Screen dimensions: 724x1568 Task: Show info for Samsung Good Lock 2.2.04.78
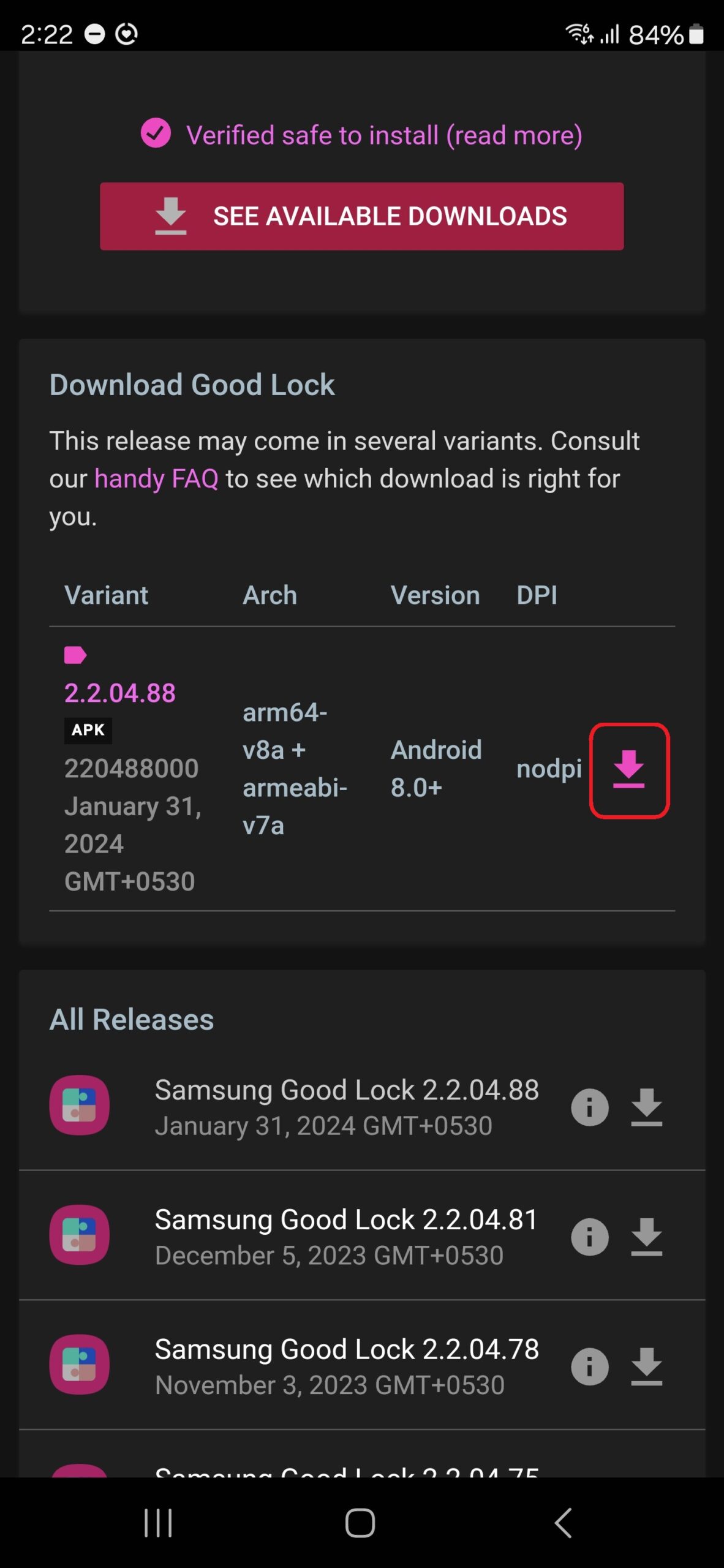[589, 1366]
